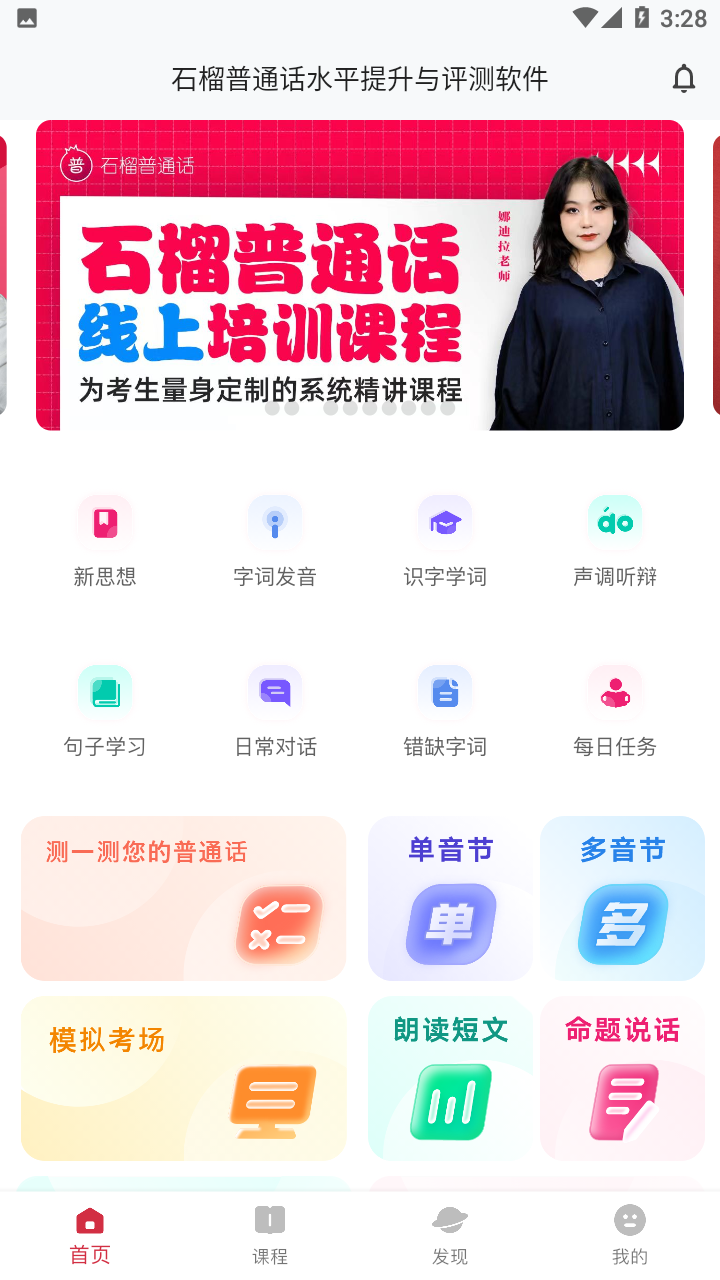This screenshot has width=720, height=1280.
Task: Open the 我的 profile tab
Action: pyautogui.click(x=630, y=1236)
